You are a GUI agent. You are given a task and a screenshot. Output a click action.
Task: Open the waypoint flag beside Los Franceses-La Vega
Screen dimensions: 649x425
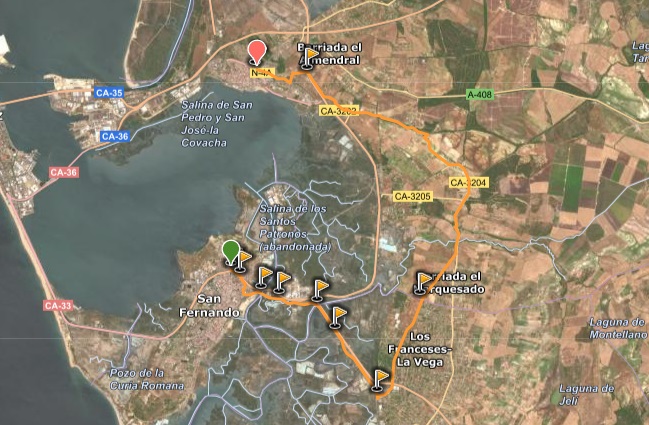pyautogui.click(x=381, y=379)
